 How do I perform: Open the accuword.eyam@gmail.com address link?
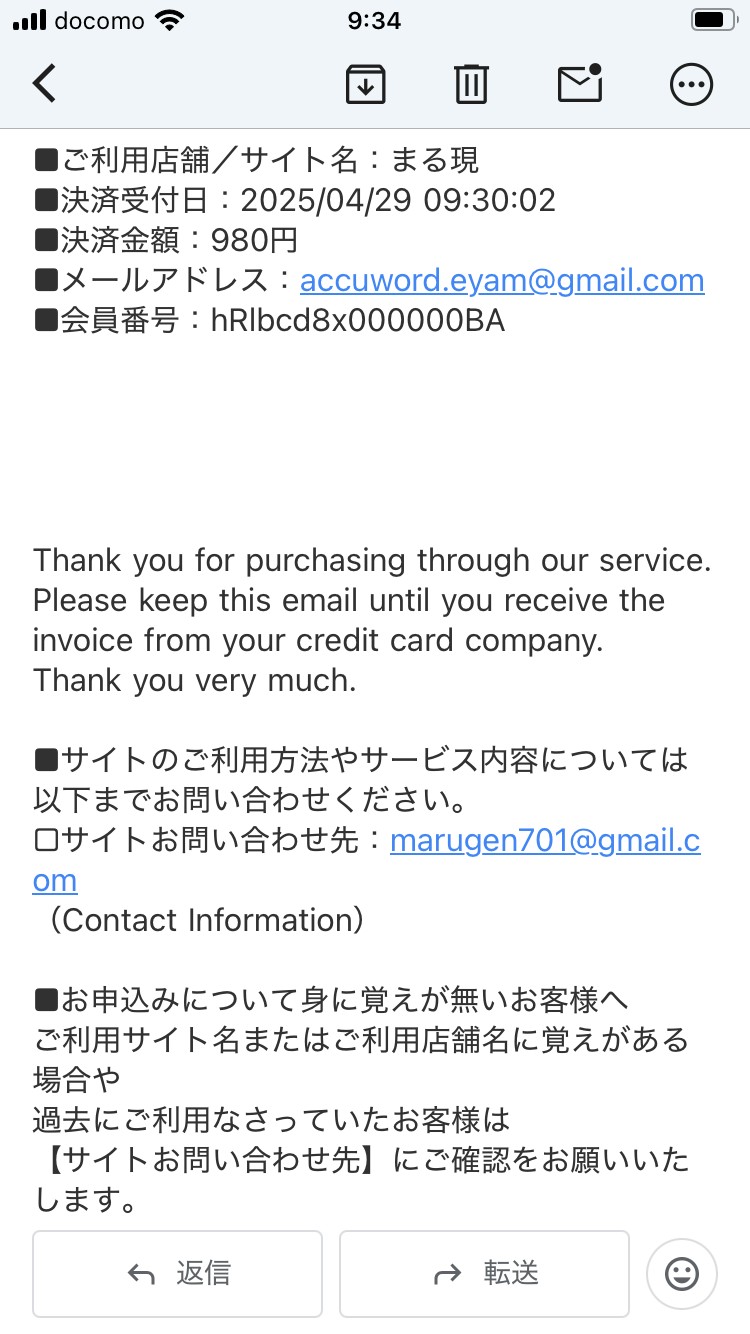pos(502,280)
